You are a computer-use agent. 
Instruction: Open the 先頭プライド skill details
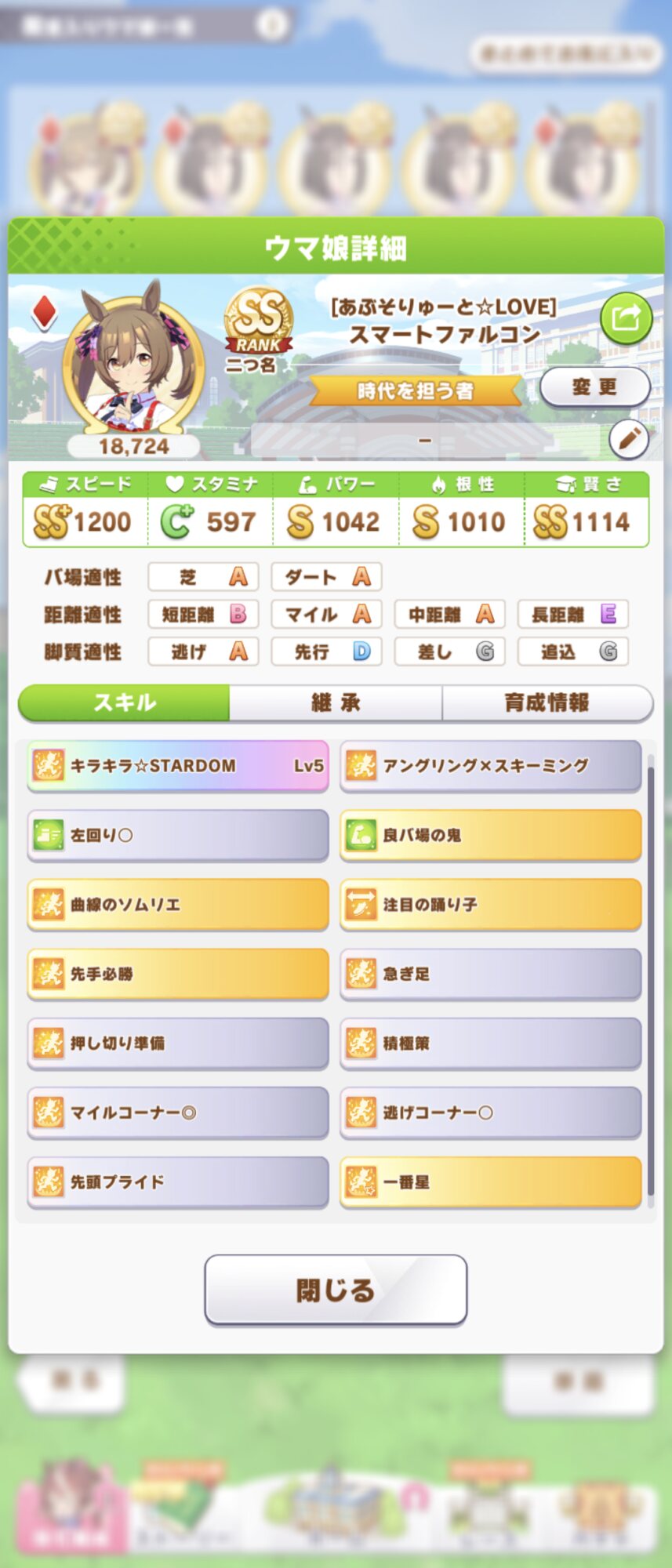click(x=178, y=1181)
